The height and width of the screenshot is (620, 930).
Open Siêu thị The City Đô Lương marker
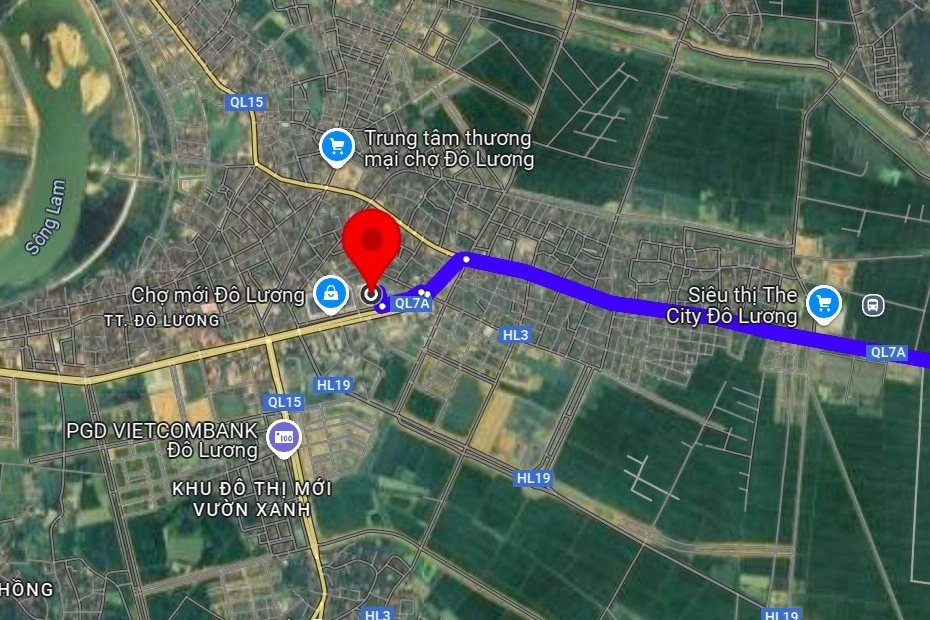click(824, 302)
